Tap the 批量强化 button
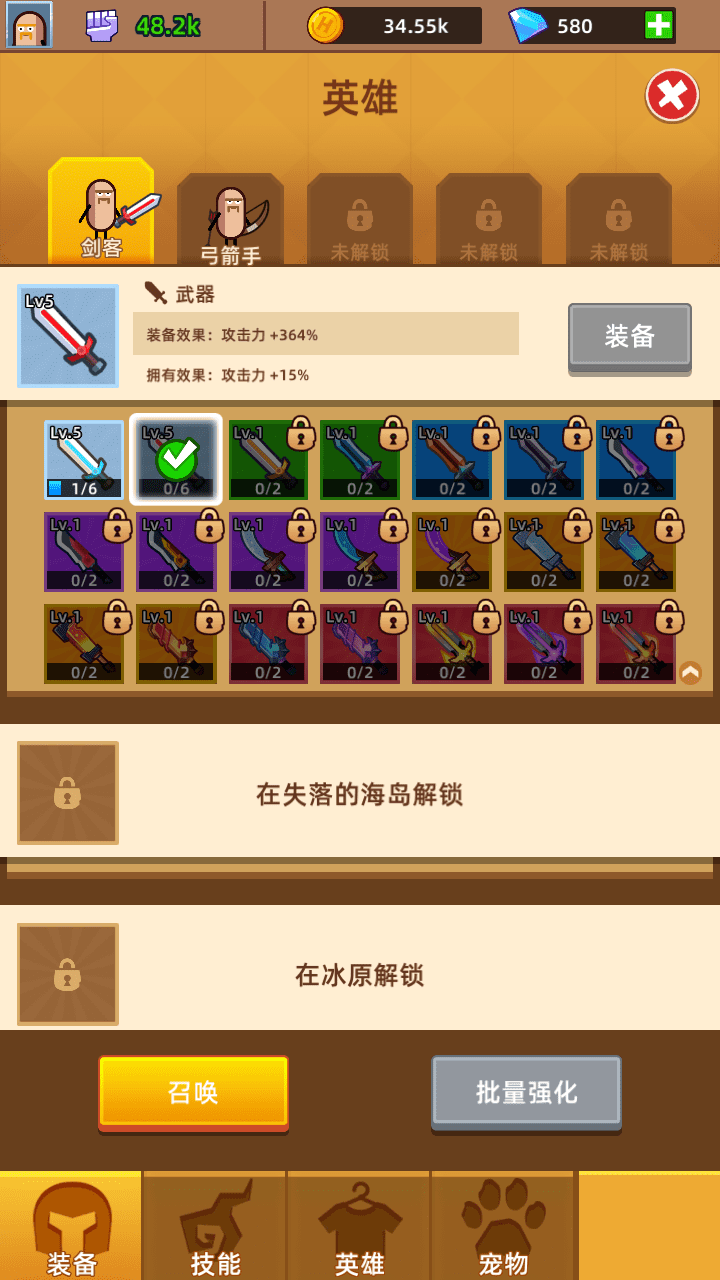This screenshot has width=720, height=1280. pyautogui.click(x=526, y=1091)
